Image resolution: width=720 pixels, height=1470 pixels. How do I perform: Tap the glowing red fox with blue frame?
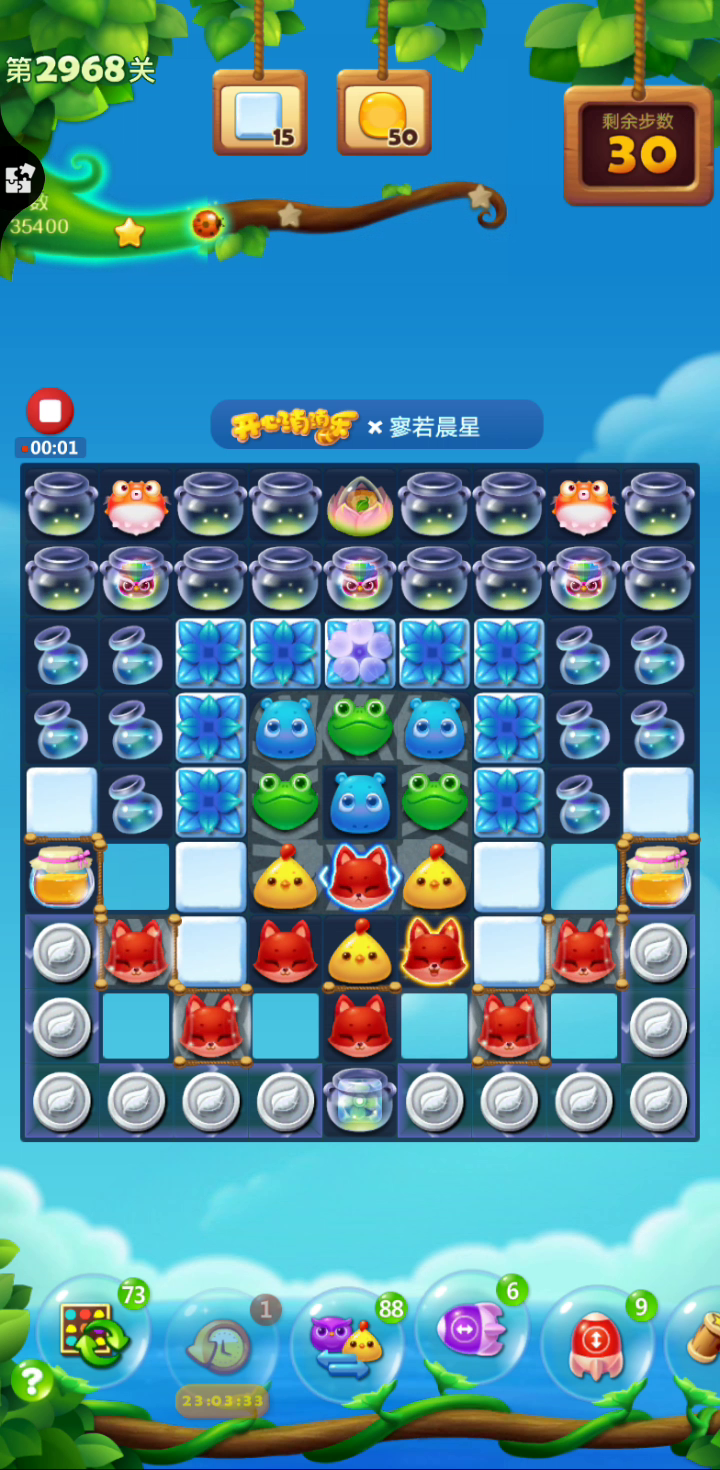(360, 877)
